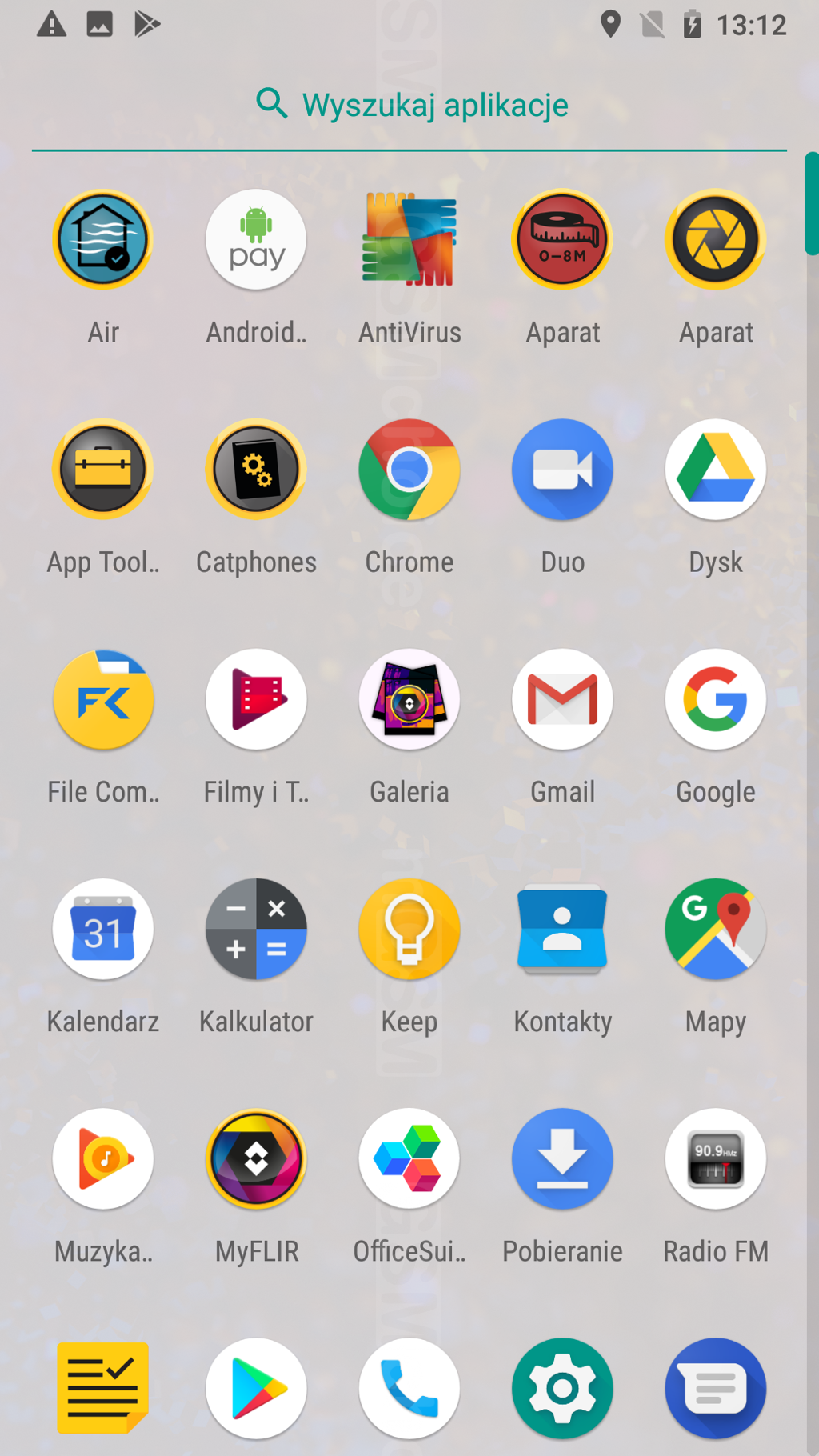Launch the Galeria app
The width and height of the screenshot is (819, 1456).
pyautogui.click(x=409, y=700)
